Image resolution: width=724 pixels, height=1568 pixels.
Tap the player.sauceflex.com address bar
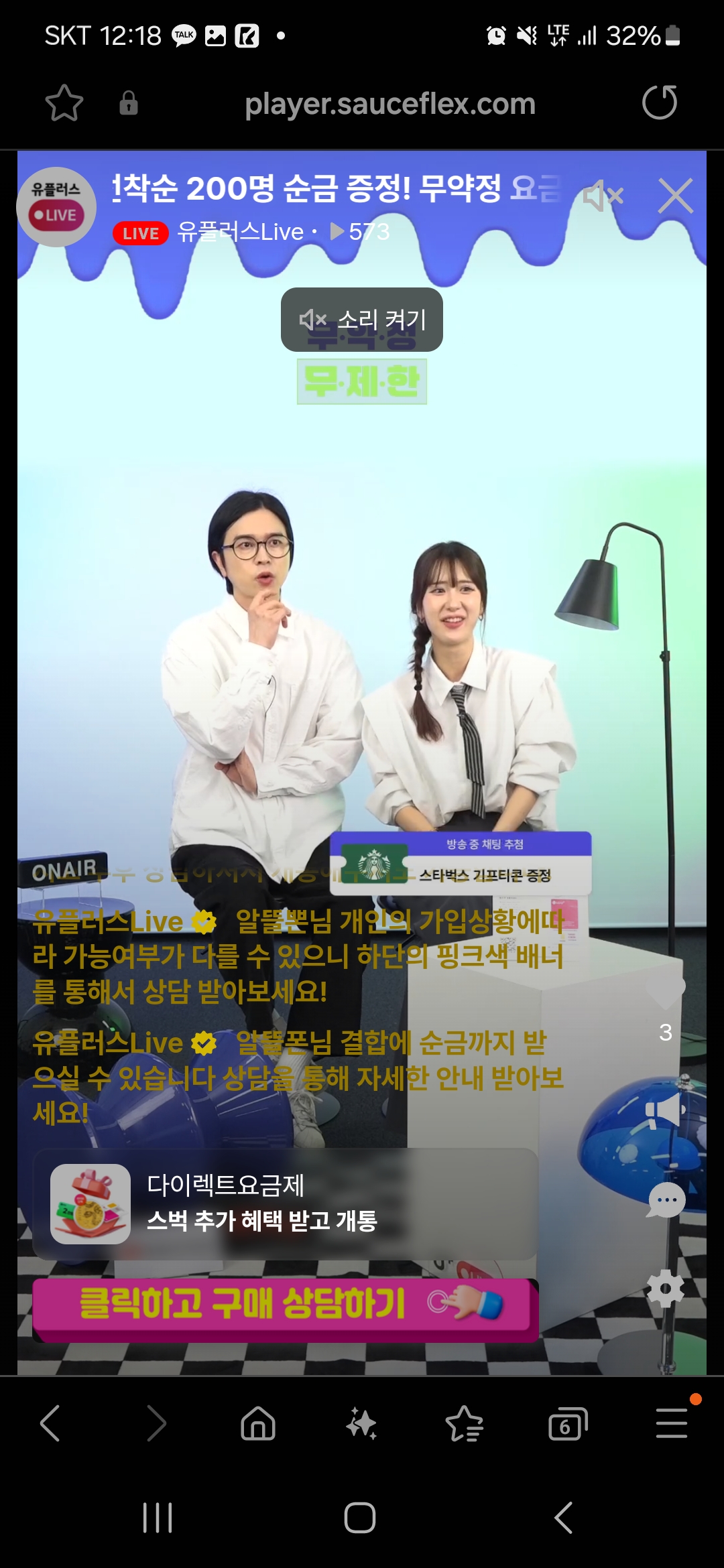click(x=389, y=104)
